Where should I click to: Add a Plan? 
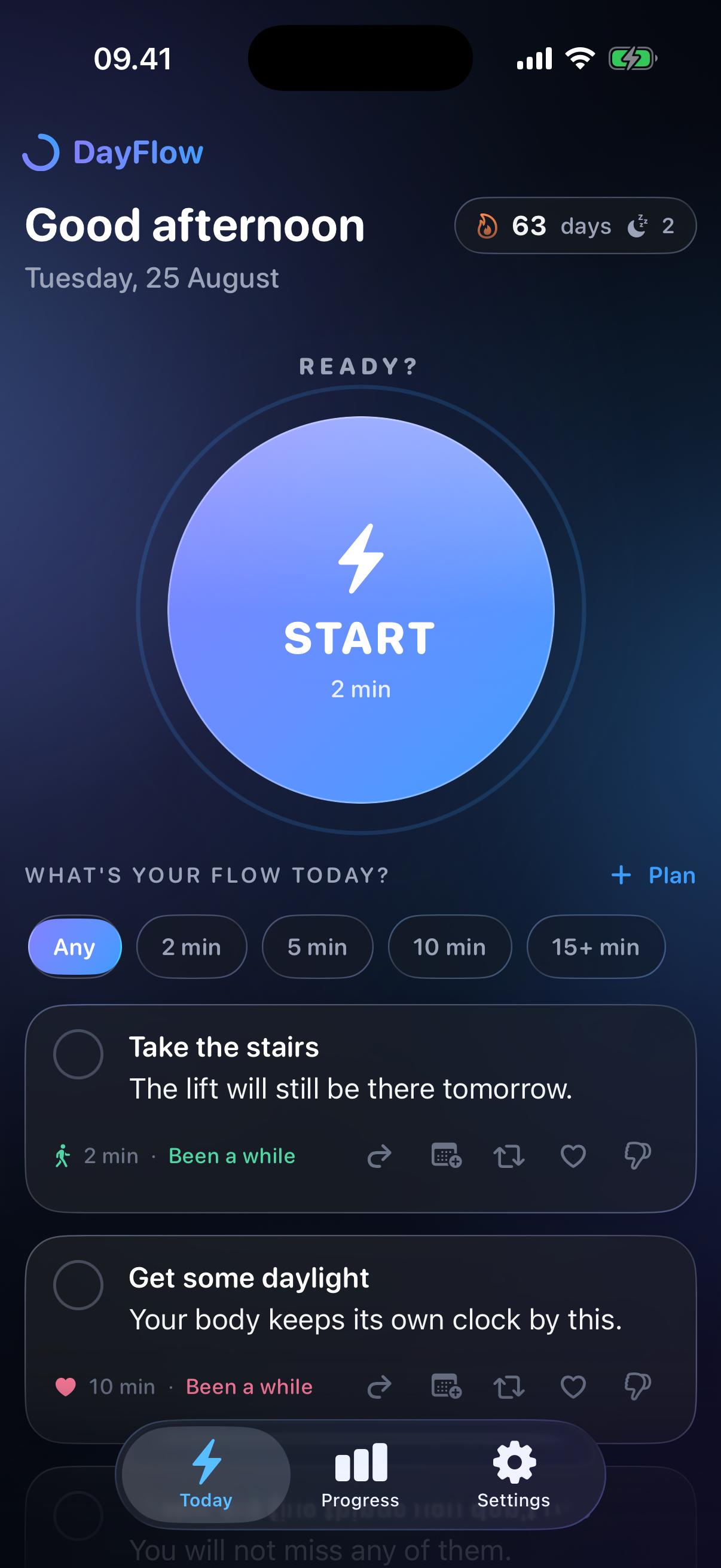(x=653, y=875)
